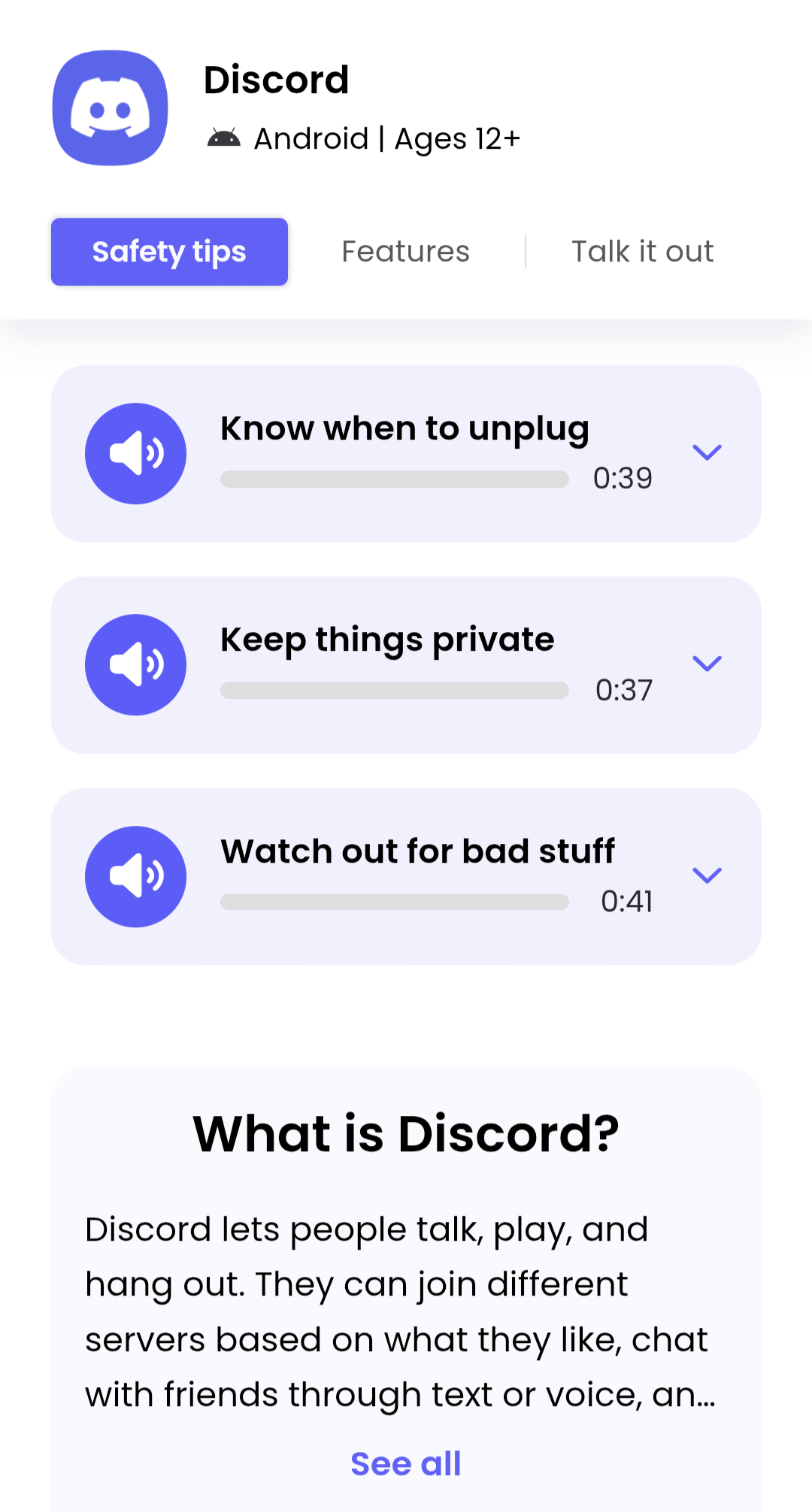Play the 'Keep things private' audio tip
This screenshot has height=1512, width=812.
coord(135,664)
